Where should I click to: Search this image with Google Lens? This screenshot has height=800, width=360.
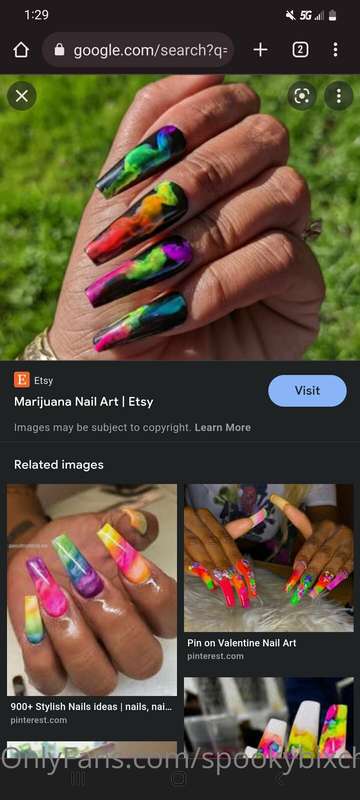tap(302, 96)
